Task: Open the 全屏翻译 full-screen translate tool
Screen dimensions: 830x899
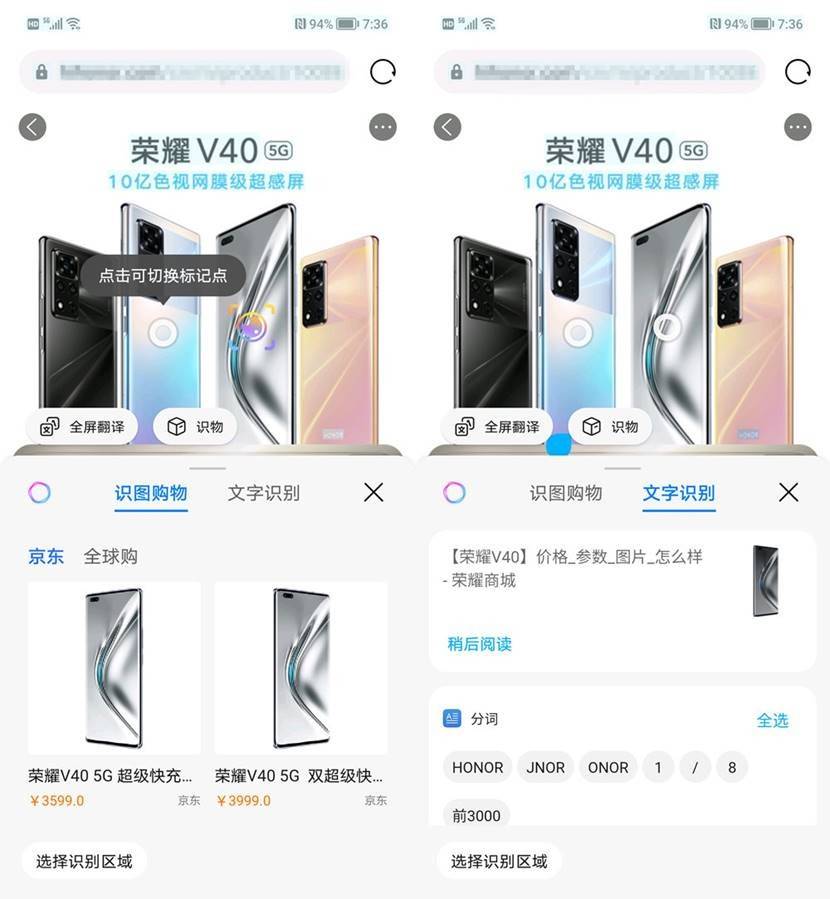Action: pyautogui.click(x=80, y=426)
